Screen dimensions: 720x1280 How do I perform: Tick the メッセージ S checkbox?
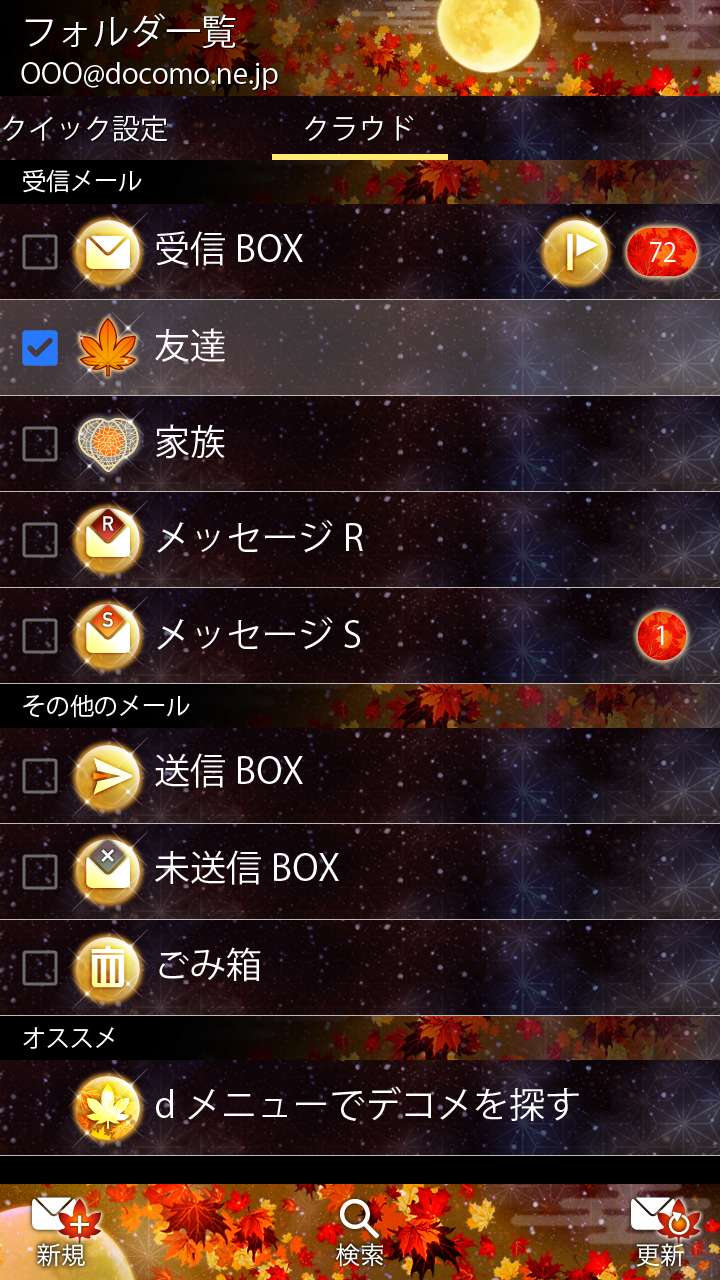point(40,636)
